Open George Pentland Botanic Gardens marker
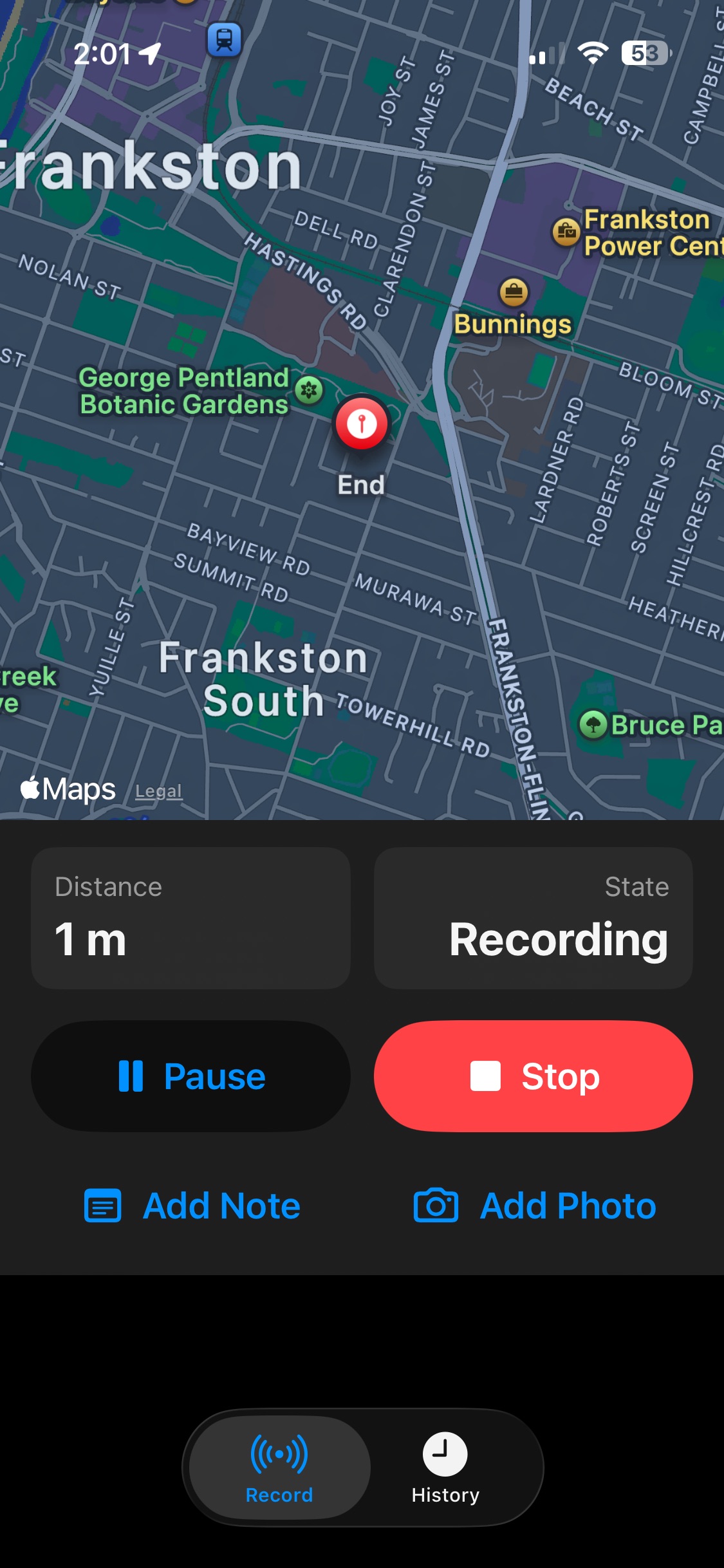Screen dimensions: 724x1568 310,389
